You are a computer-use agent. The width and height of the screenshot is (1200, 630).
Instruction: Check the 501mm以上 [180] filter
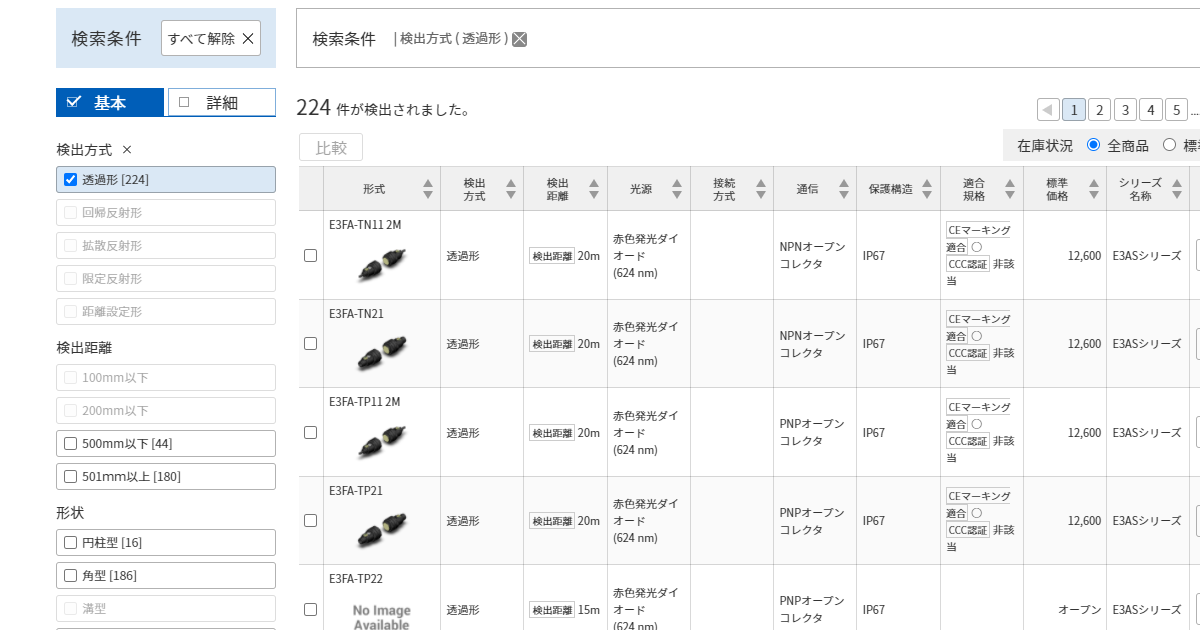(71, 476)
